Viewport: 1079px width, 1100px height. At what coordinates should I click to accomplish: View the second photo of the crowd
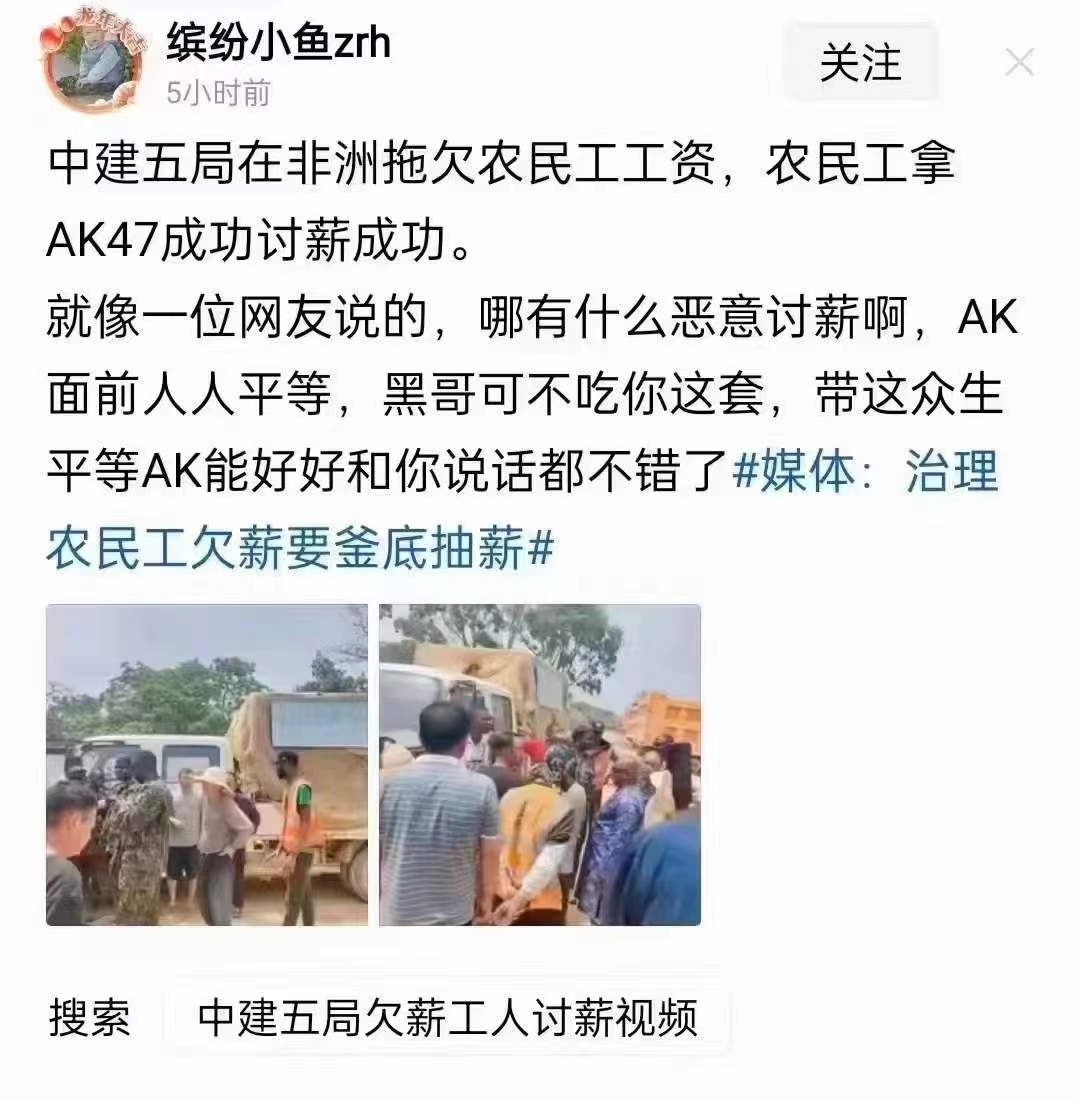539,764
